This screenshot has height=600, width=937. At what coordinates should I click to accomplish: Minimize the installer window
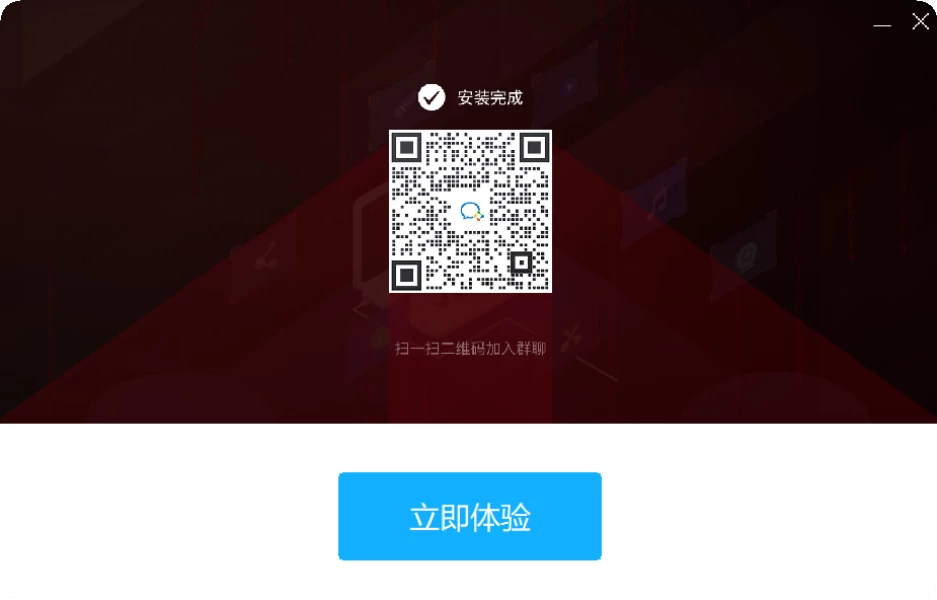coord(882,24)
